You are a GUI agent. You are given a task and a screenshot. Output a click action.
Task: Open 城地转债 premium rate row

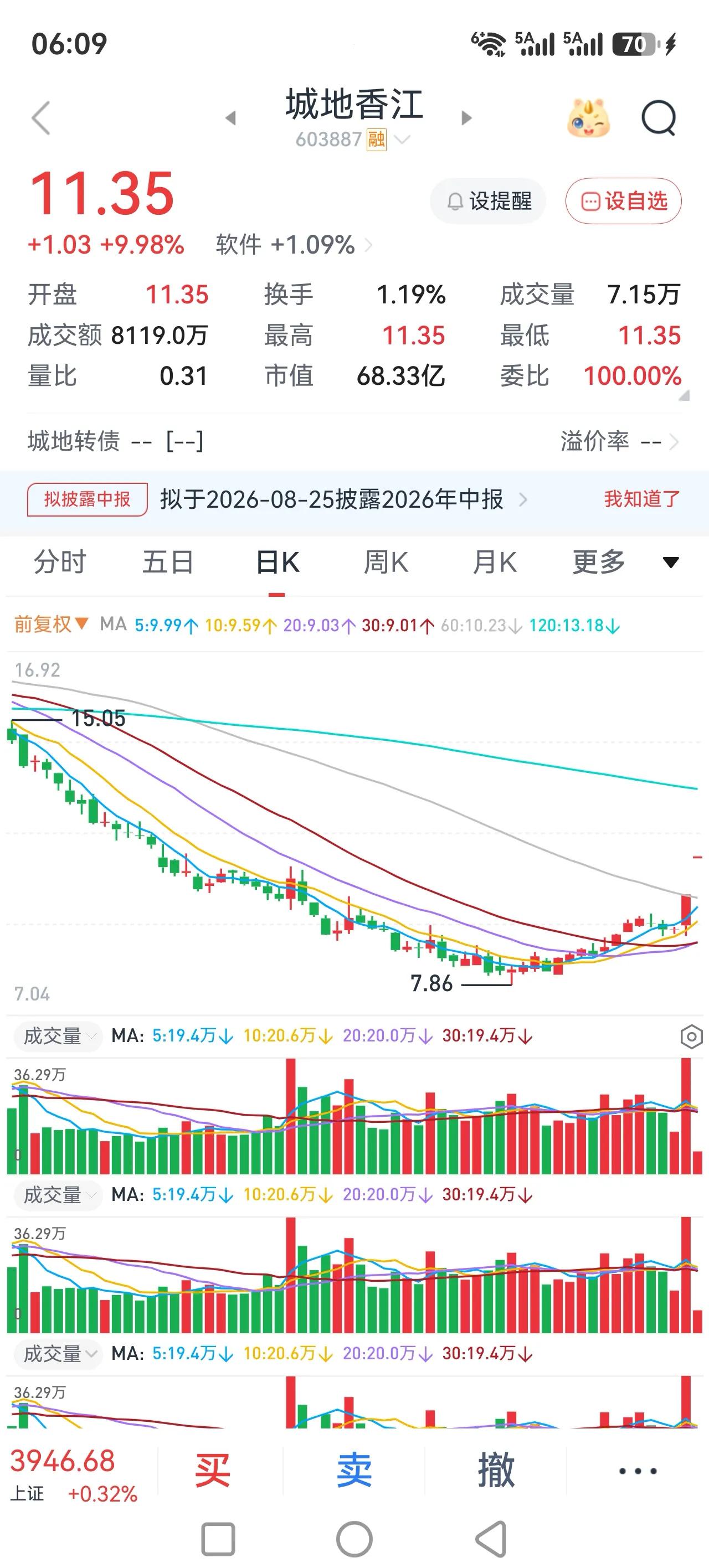click(x=354, y=441)
